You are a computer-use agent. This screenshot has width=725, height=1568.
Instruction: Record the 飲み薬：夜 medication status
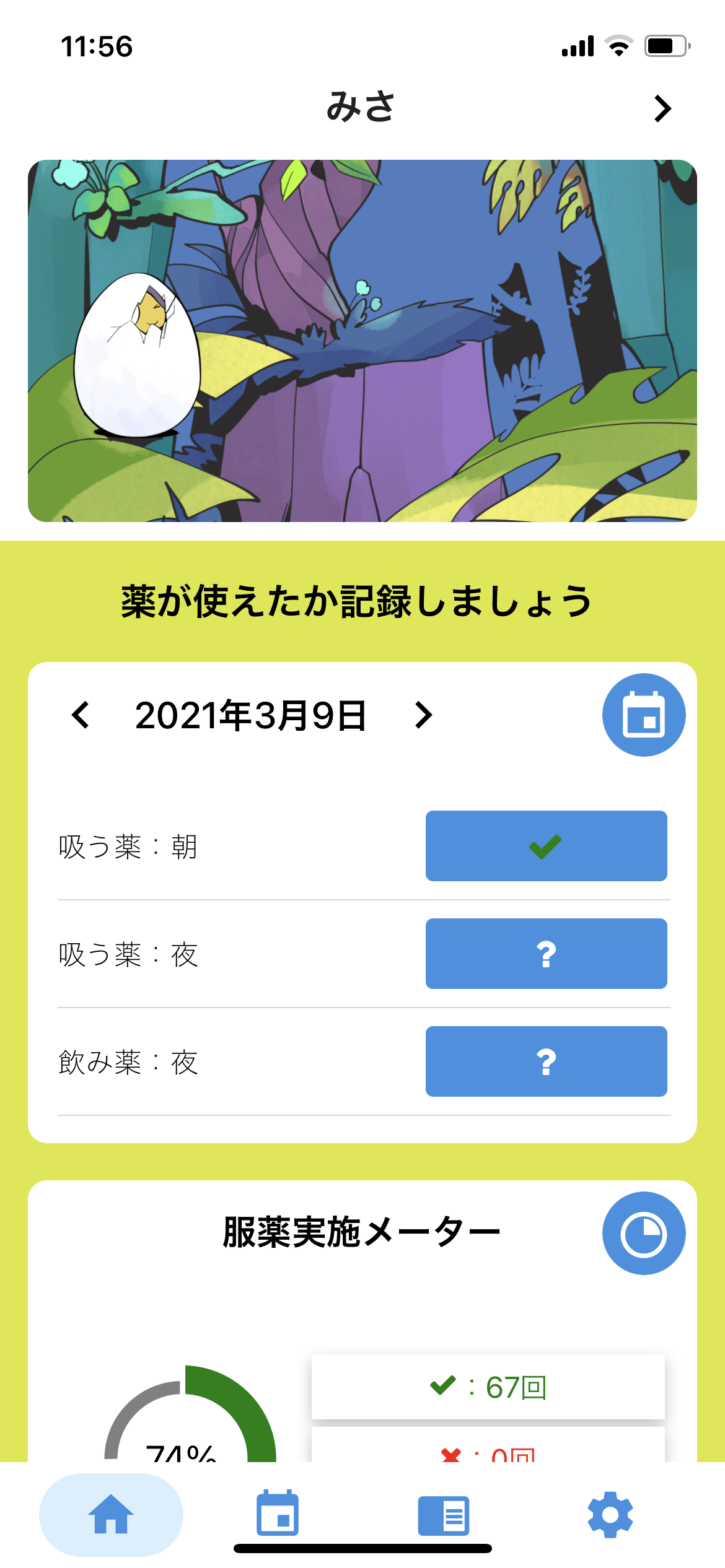[546, 1061]
